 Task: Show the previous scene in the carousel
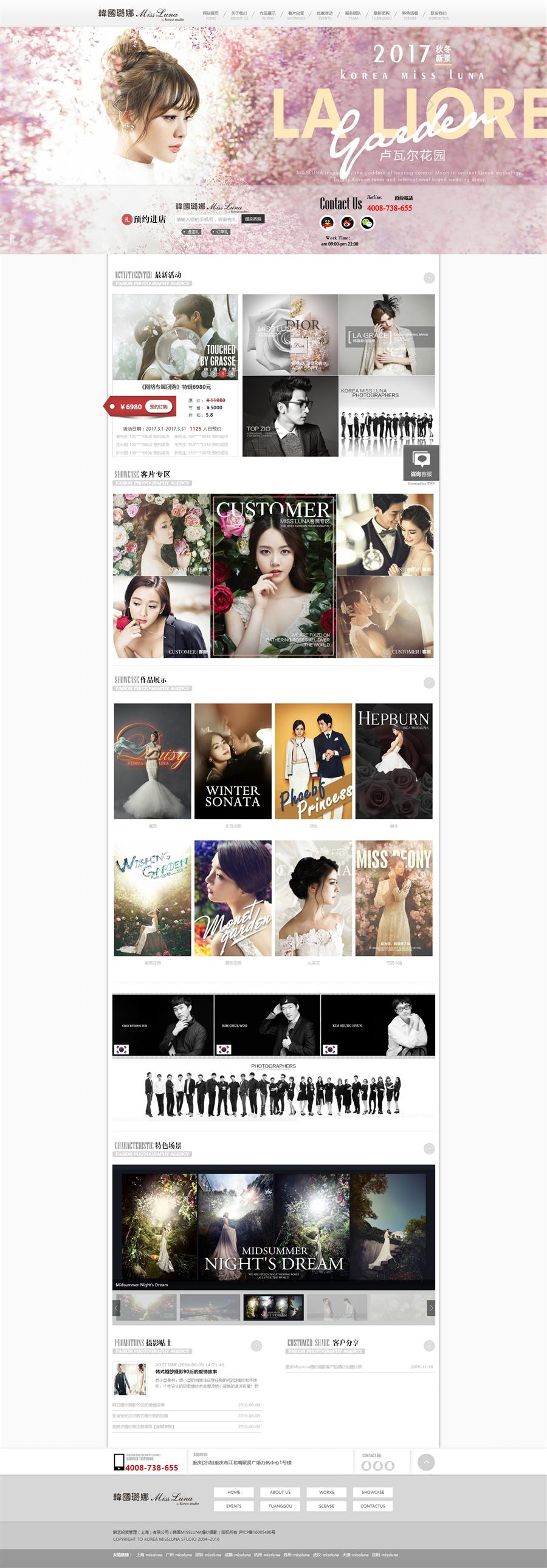point(116,1307)
